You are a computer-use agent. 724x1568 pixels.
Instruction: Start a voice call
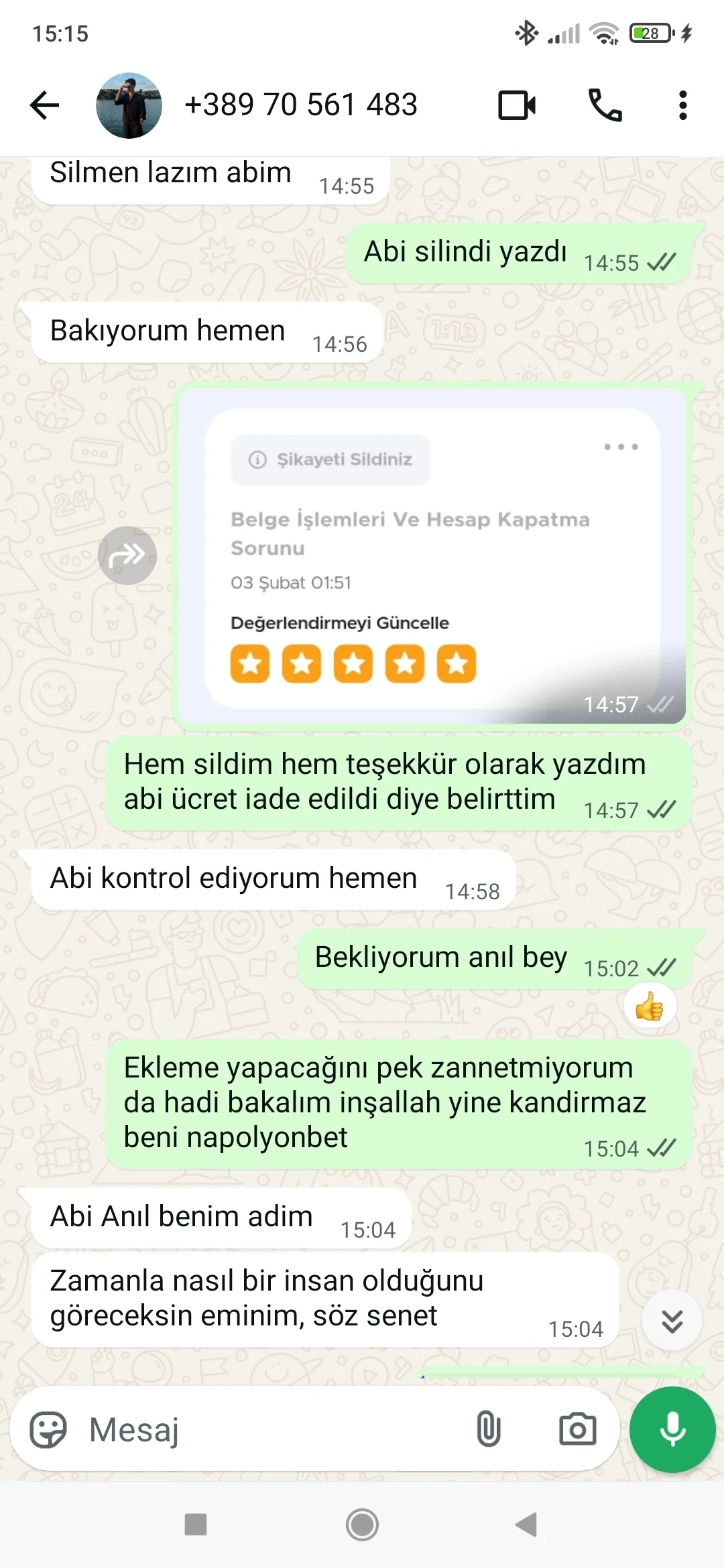(x=605, y=105)
